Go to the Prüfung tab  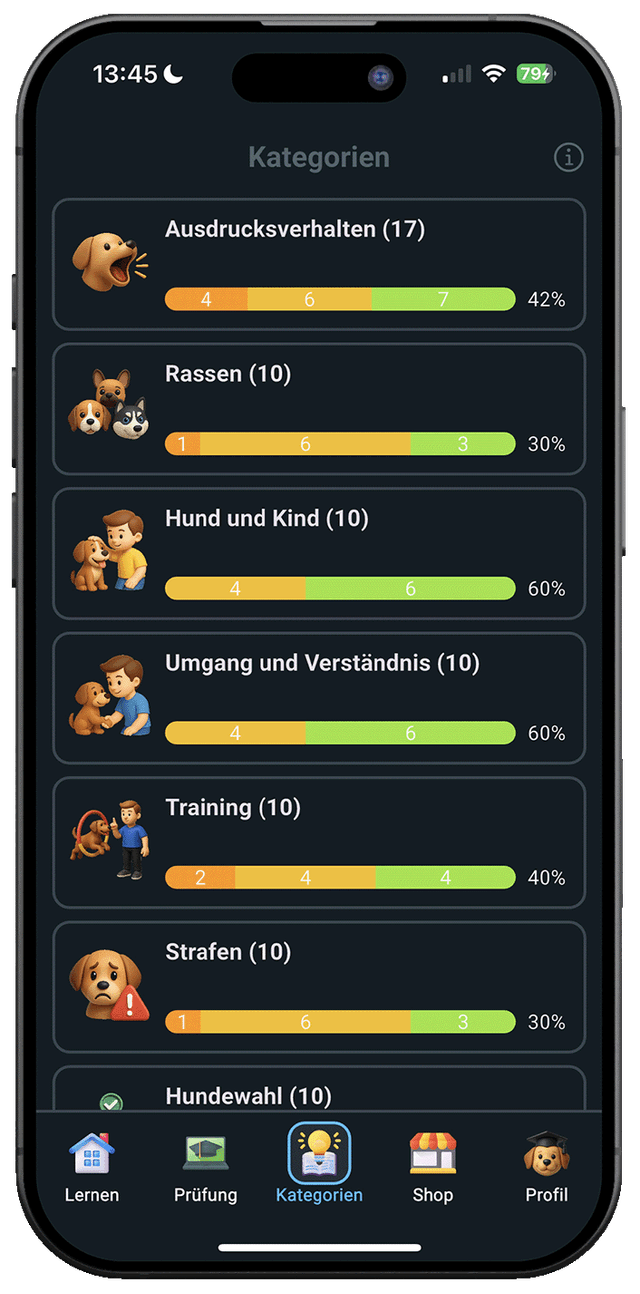(x=205, y=1166)
